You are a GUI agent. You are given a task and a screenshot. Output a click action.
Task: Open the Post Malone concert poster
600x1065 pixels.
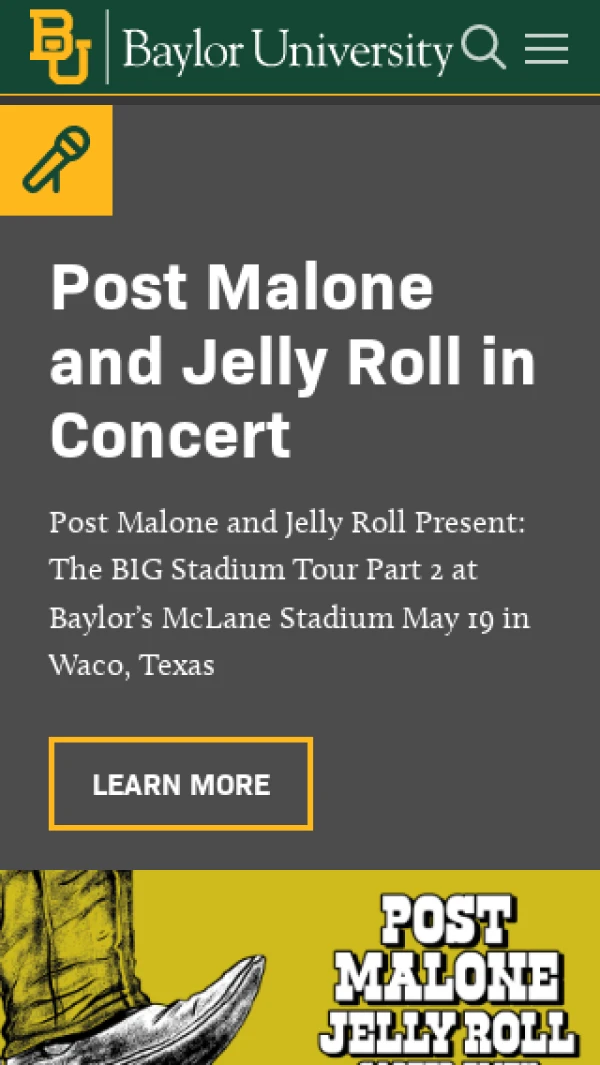coord(300,967)
